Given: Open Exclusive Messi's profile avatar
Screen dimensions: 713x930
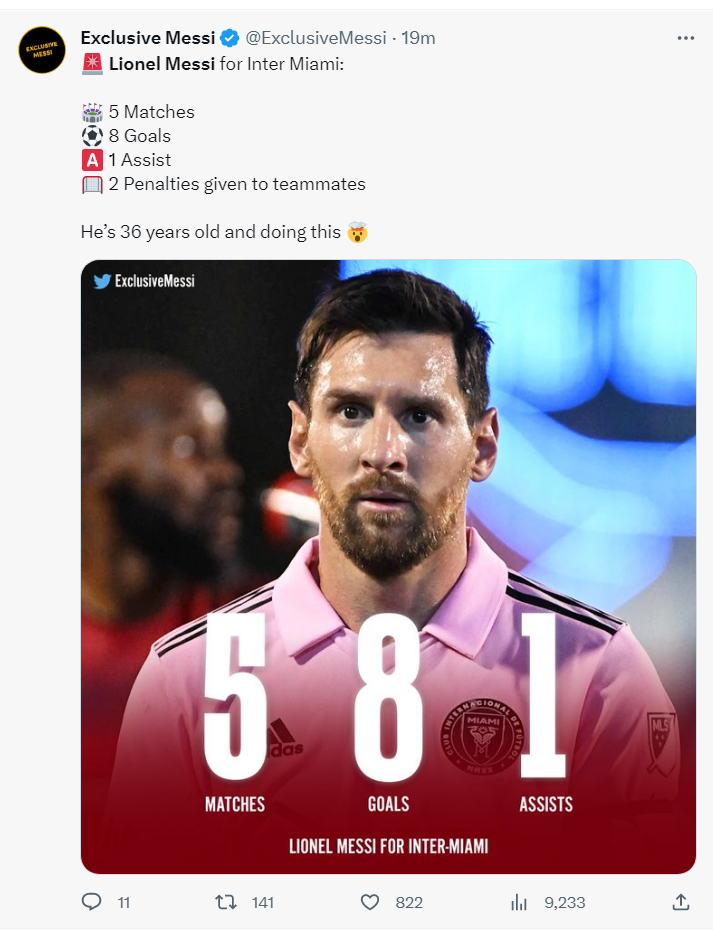Looking at the screenshot, I should tap(41, 51).
